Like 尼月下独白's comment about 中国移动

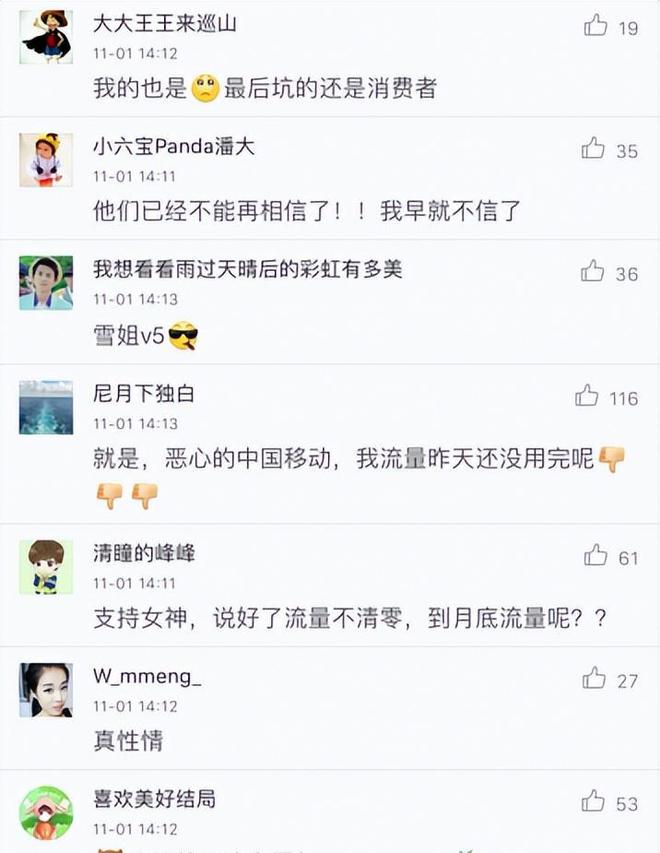(x=587, y=397)
